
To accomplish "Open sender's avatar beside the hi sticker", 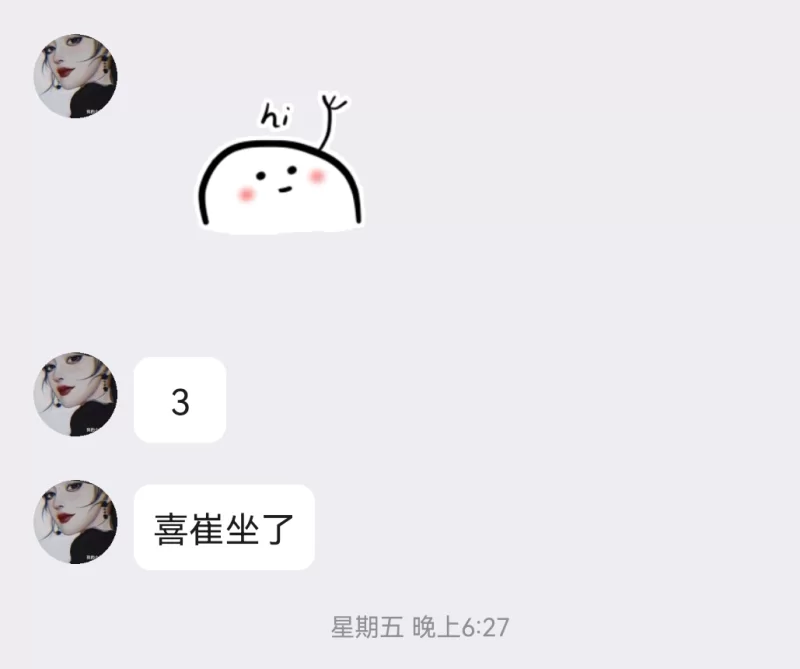I will point(75,77).
